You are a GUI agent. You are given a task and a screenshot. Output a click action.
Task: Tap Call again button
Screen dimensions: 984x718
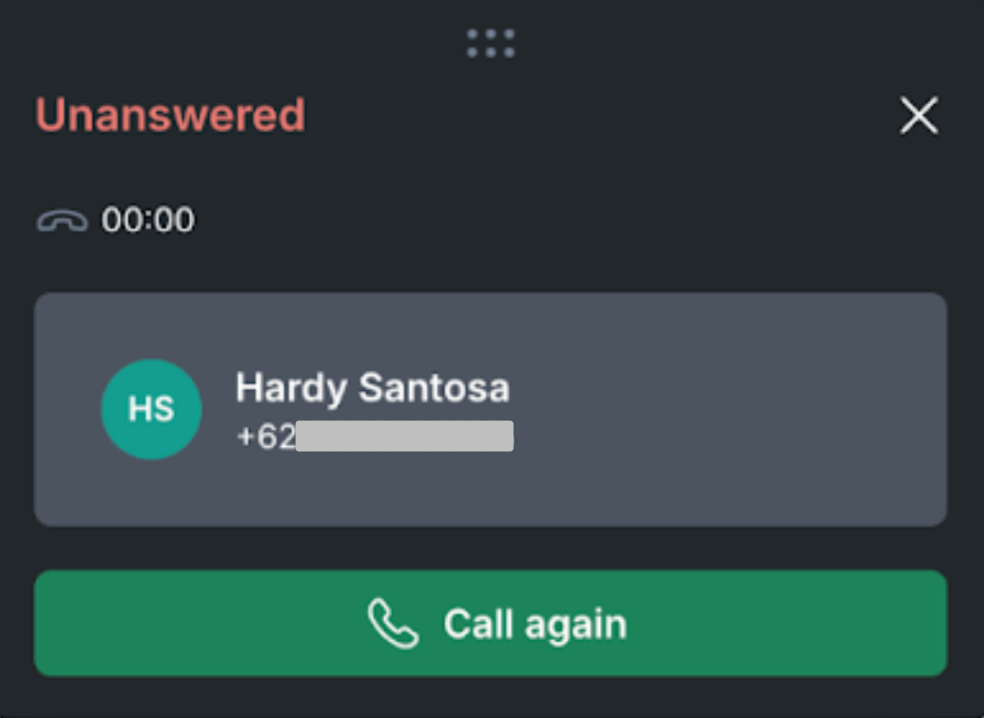point(490,623)
